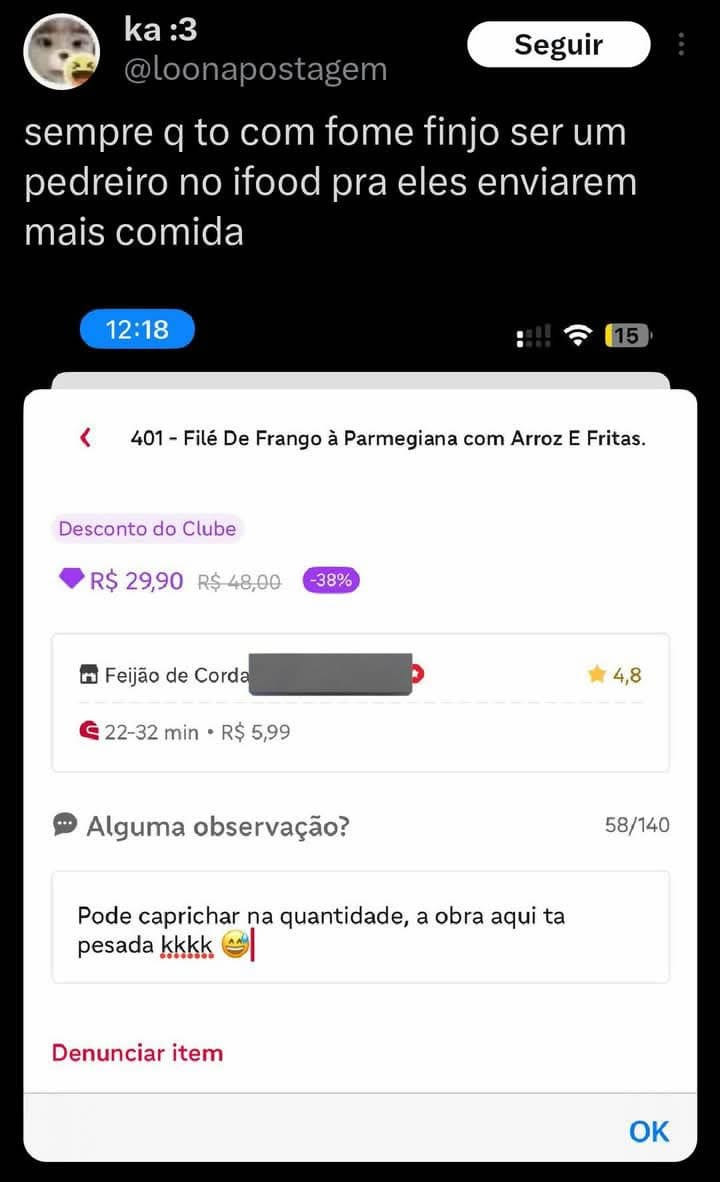720x1182 pixels.
Task: Tap the battery indicator showing 15
Action: (x=626, y=335)
